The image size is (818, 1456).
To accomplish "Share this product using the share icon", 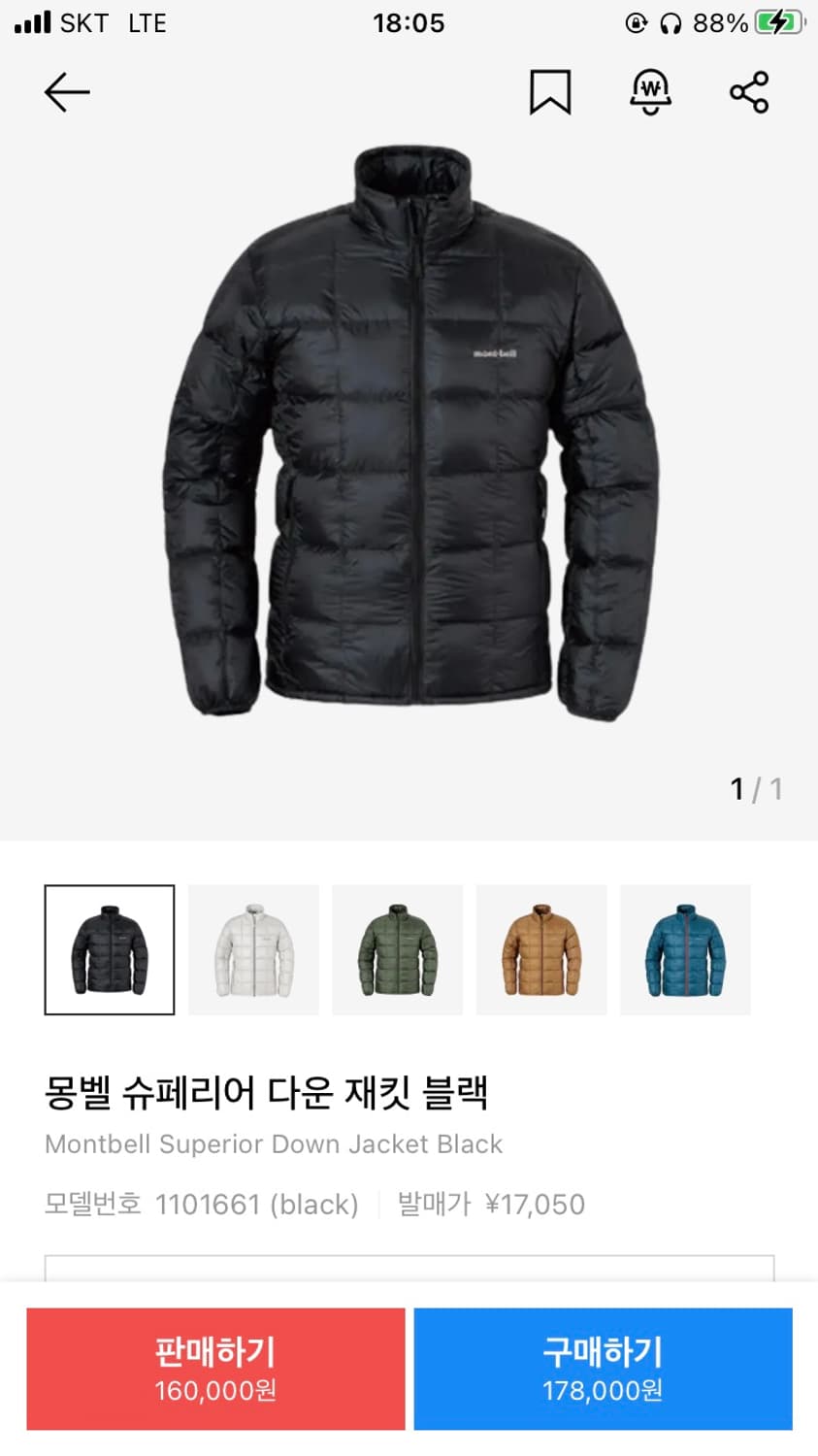I will 746,92.
